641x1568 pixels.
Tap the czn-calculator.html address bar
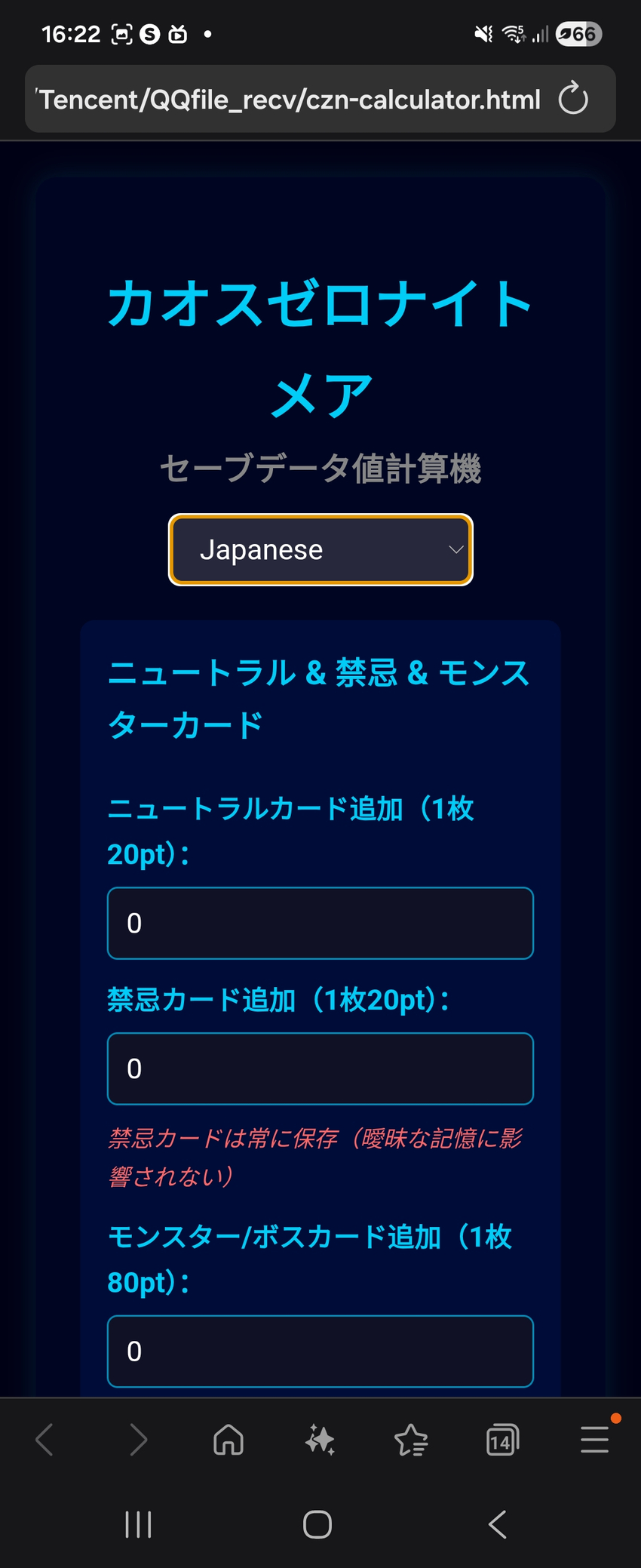point(290,99)
